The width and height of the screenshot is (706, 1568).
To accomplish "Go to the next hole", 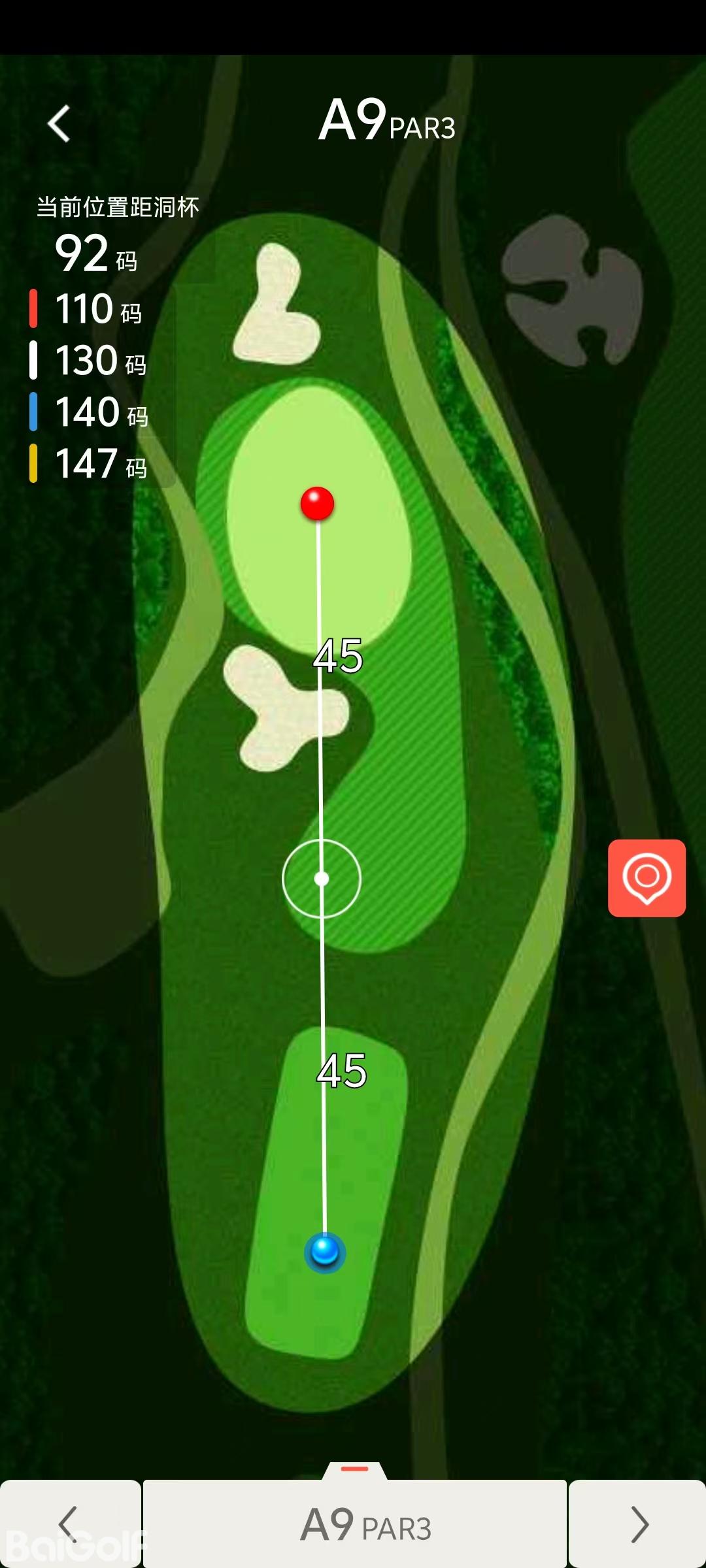I will 638,1524.
